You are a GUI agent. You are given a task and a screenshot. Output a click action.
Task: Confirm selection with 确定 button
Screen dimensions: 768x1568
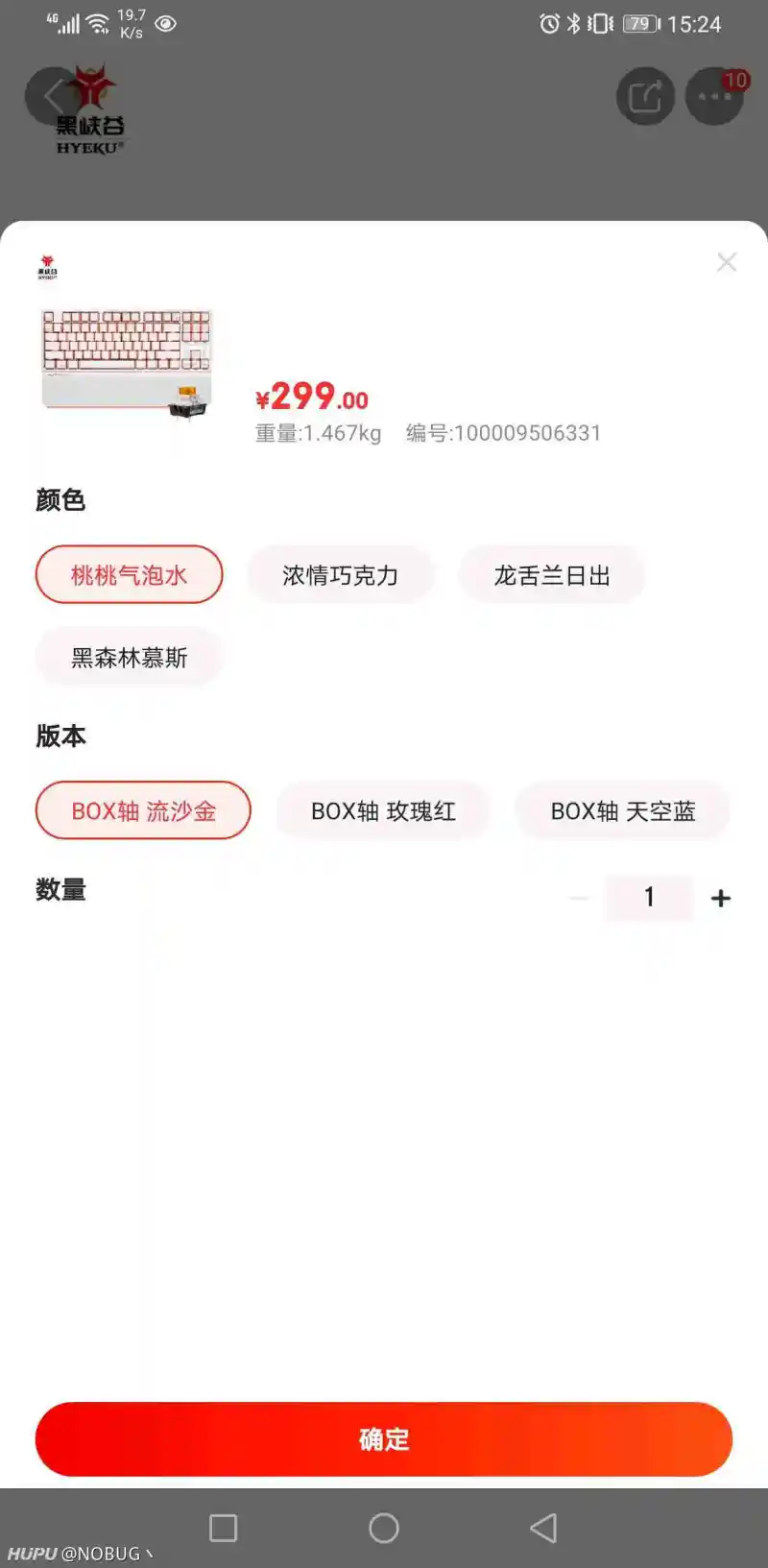point(384,1438)
